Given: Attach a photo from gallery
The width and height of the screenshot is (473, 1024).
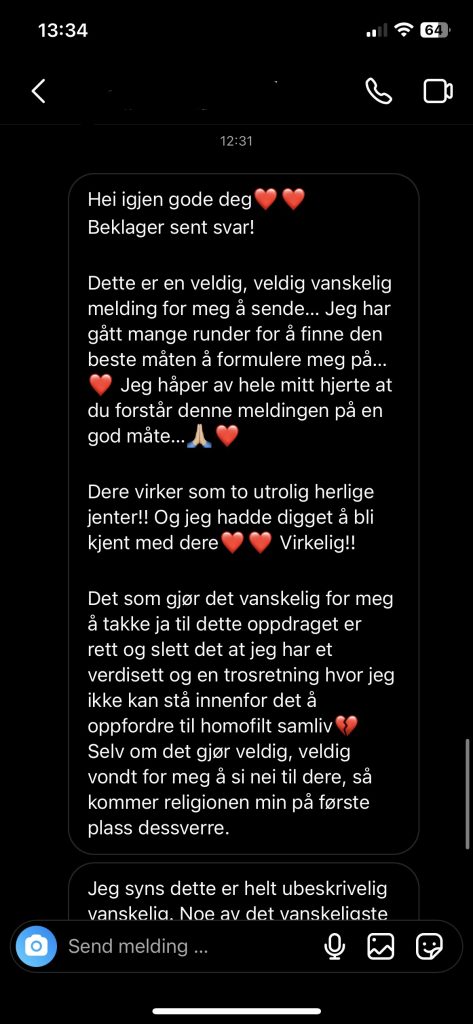Looking at the screenshot, I should pyautogui.click(x=381, y=946).
